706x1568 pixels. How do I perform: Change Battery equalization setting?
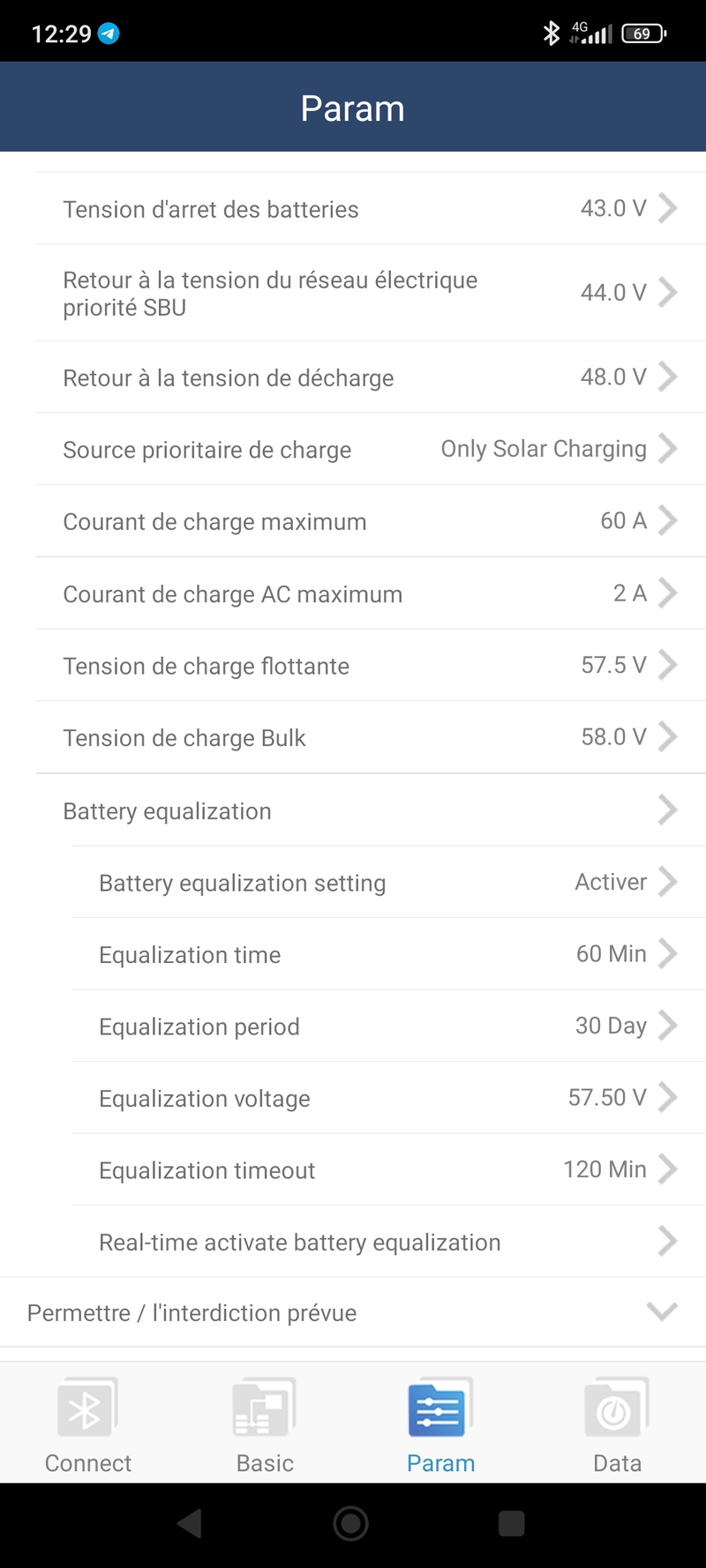tap(387, 883)
